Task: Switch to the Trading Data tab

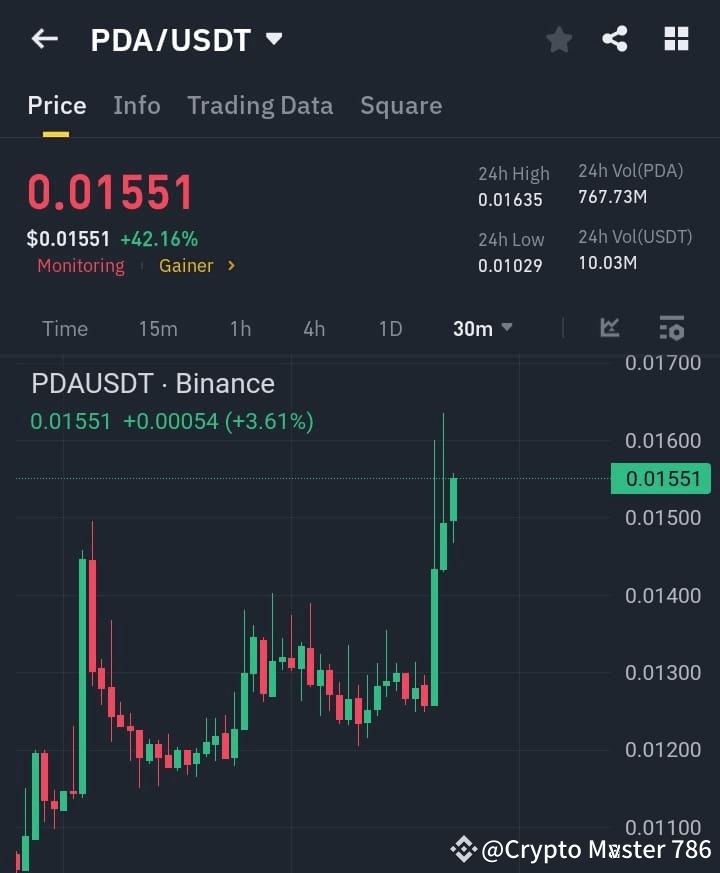Action: click(x=260, y=105)
